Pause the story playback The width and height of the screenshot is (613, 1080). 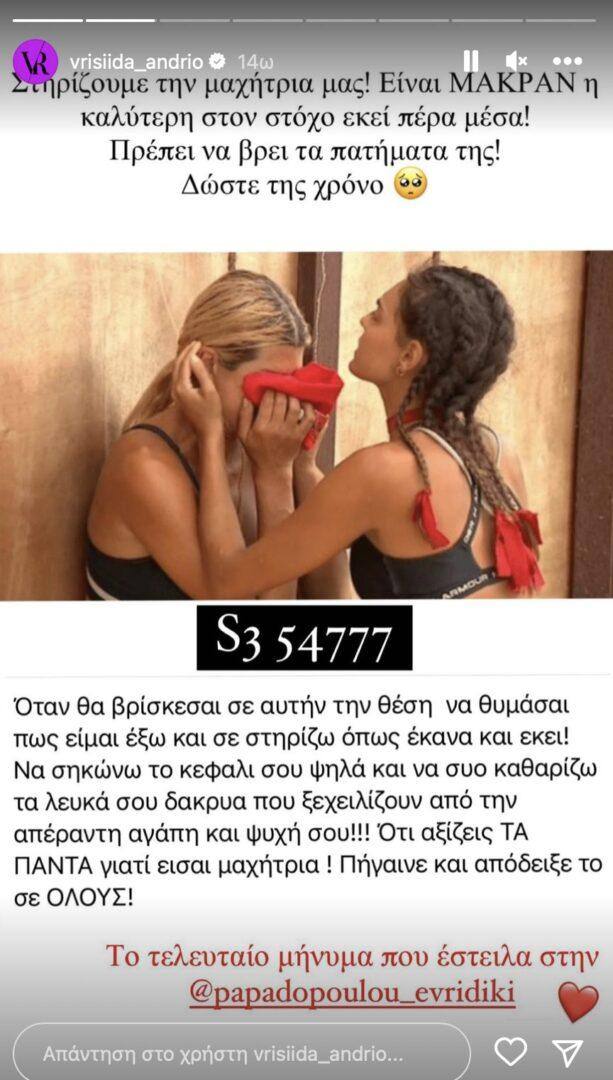coord(470,61)
